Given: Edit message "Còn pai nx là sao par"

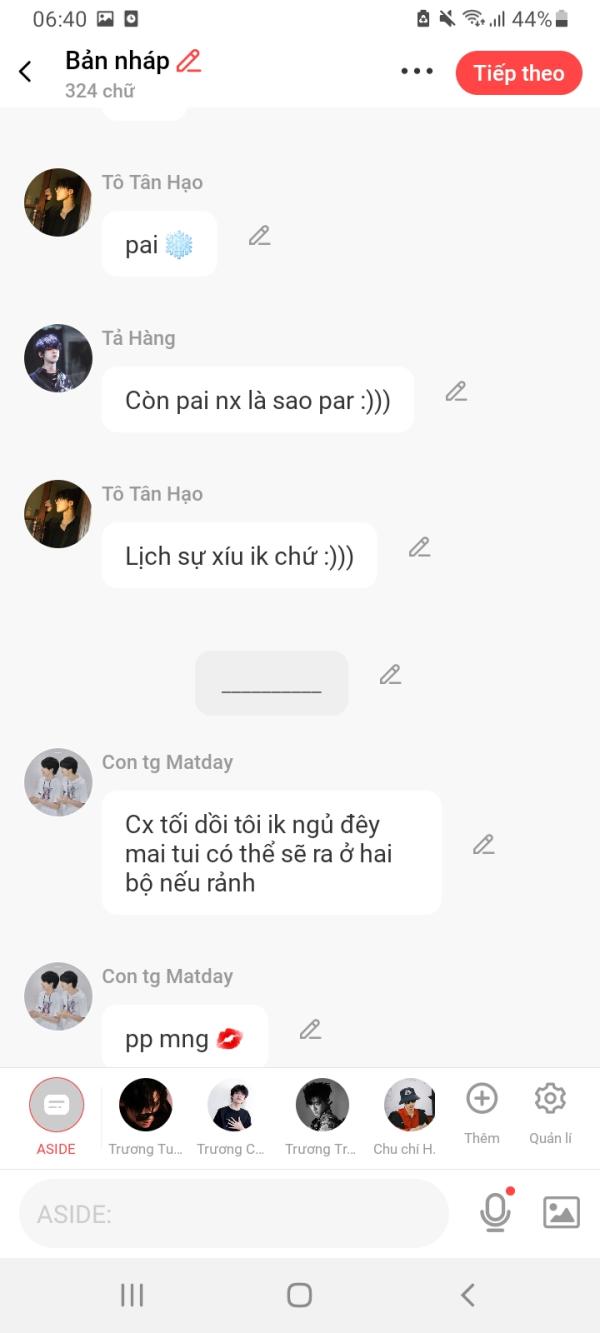Looking at the screenshot, I should pyautogui.click(x=456, y=392).
